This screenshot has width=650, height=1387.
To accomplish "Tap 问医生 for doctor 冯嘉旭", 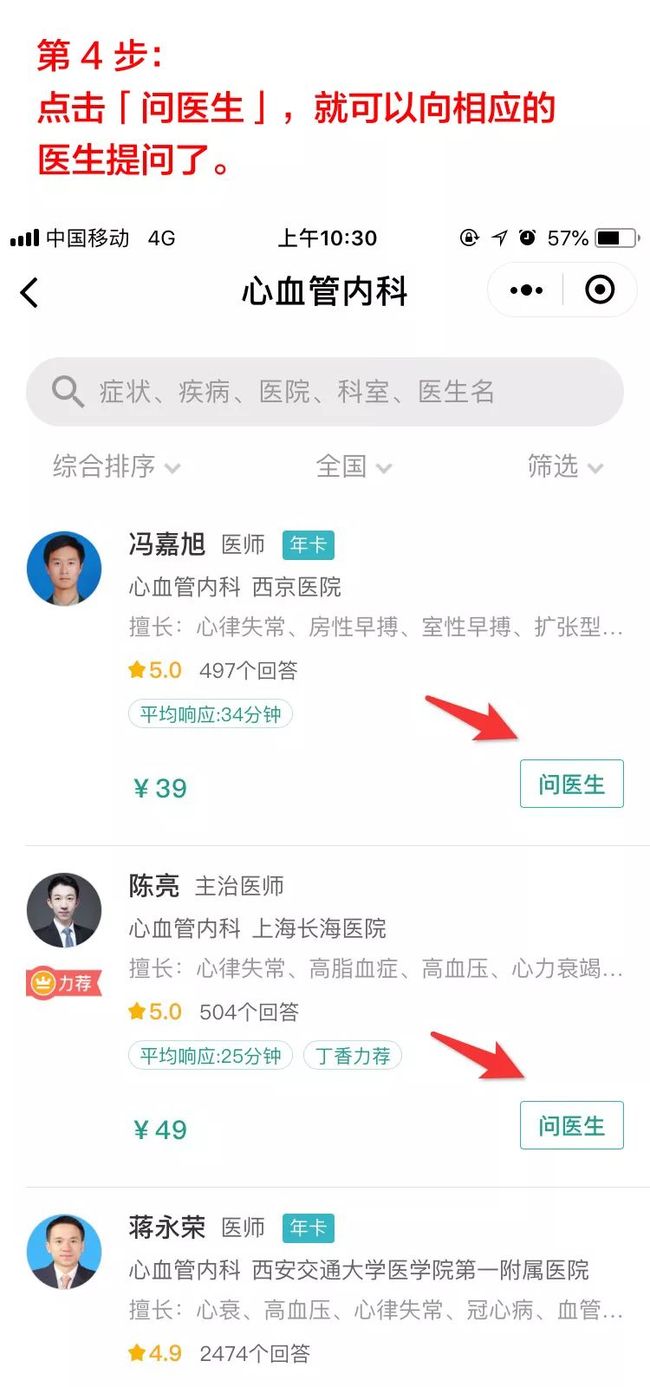I will click(x=571, y=784).
